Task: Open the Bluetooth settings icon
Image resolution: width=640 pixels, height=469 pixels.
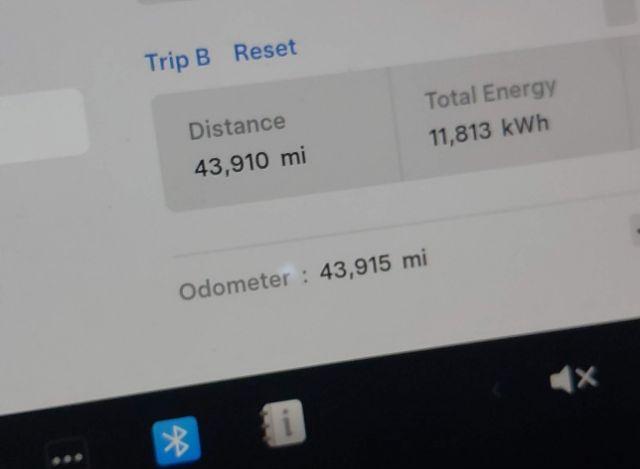Action: point(176,440)
